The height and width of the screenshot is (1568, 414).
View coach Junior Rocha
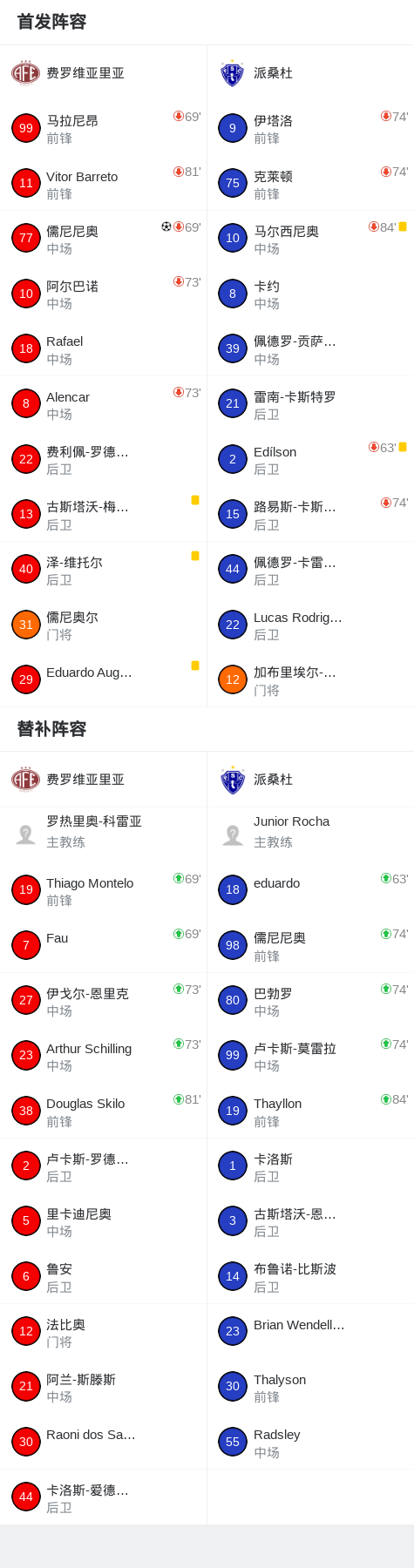point(310,835)
